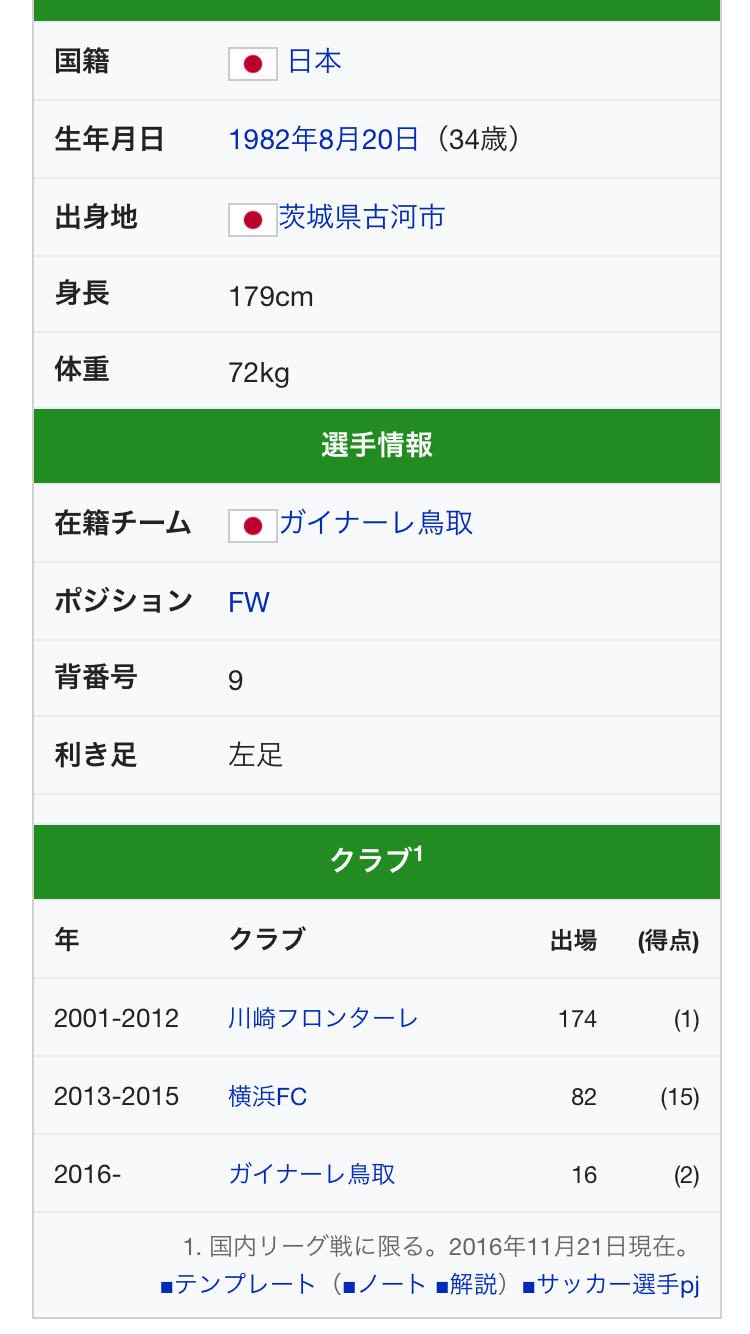This screenshot has width=750, height=1334.
Task: Open the 横浜FC club link
Action: (268, 1096)
